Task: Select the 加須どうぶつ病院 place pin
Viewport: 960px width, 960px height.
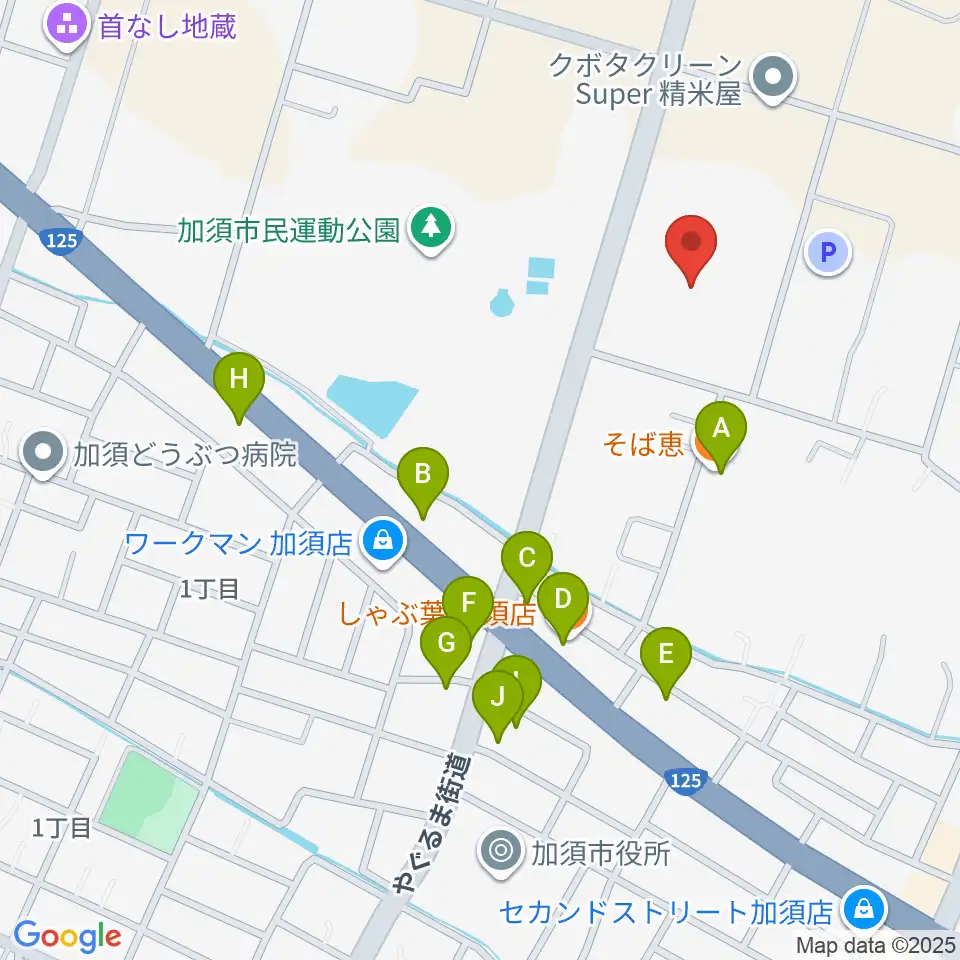Action: (44, 456)
